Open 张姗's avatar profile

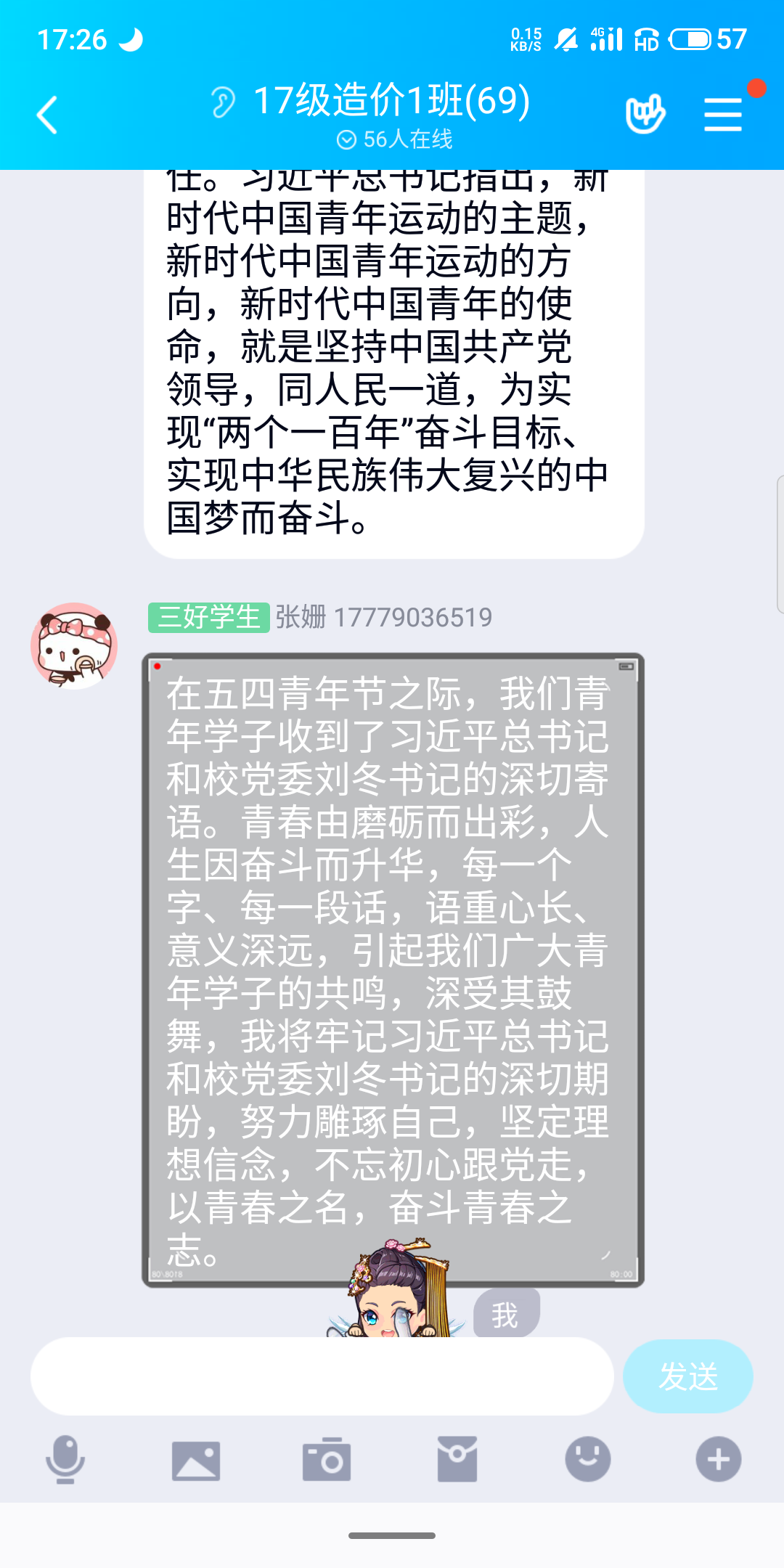(x=74, y=645)
